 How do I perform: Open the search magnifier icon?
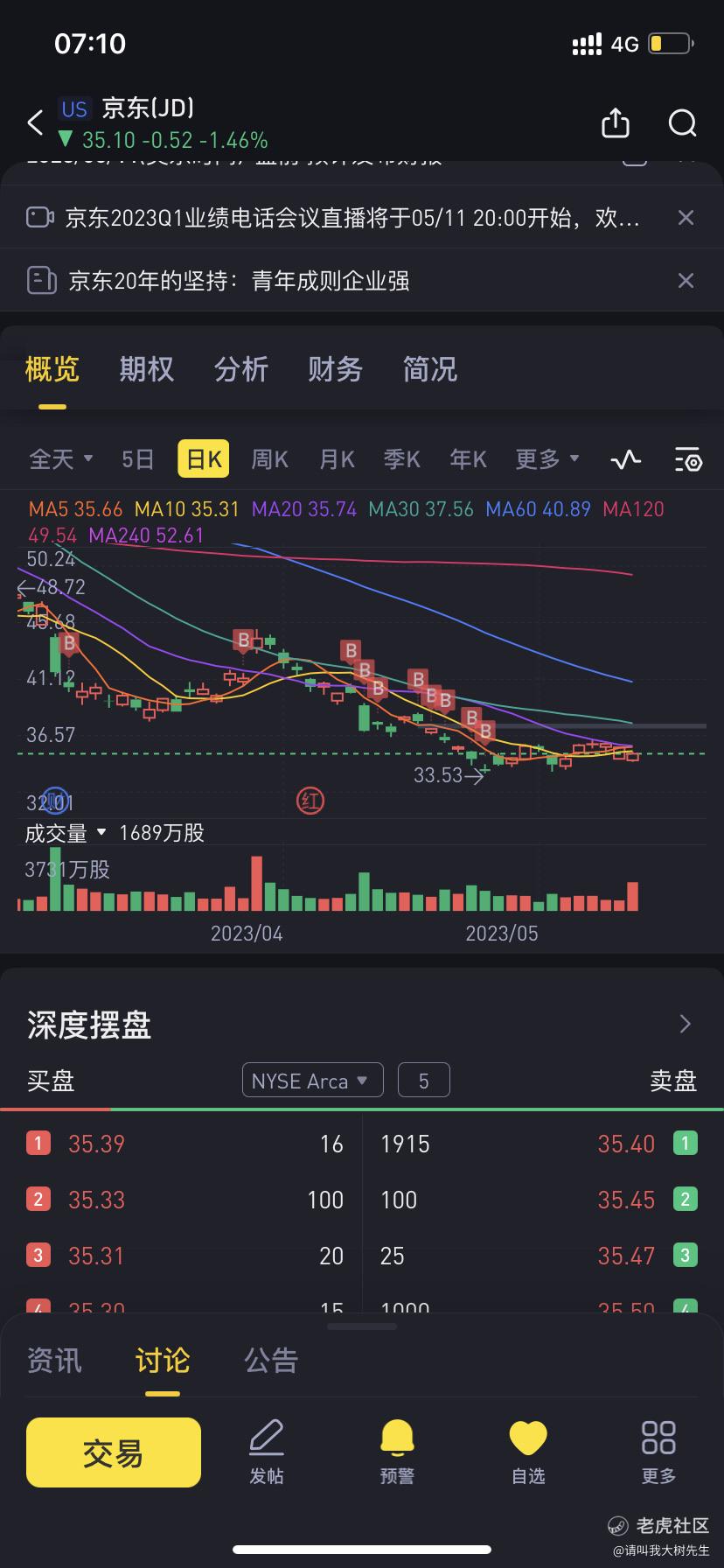click(682, 123)
